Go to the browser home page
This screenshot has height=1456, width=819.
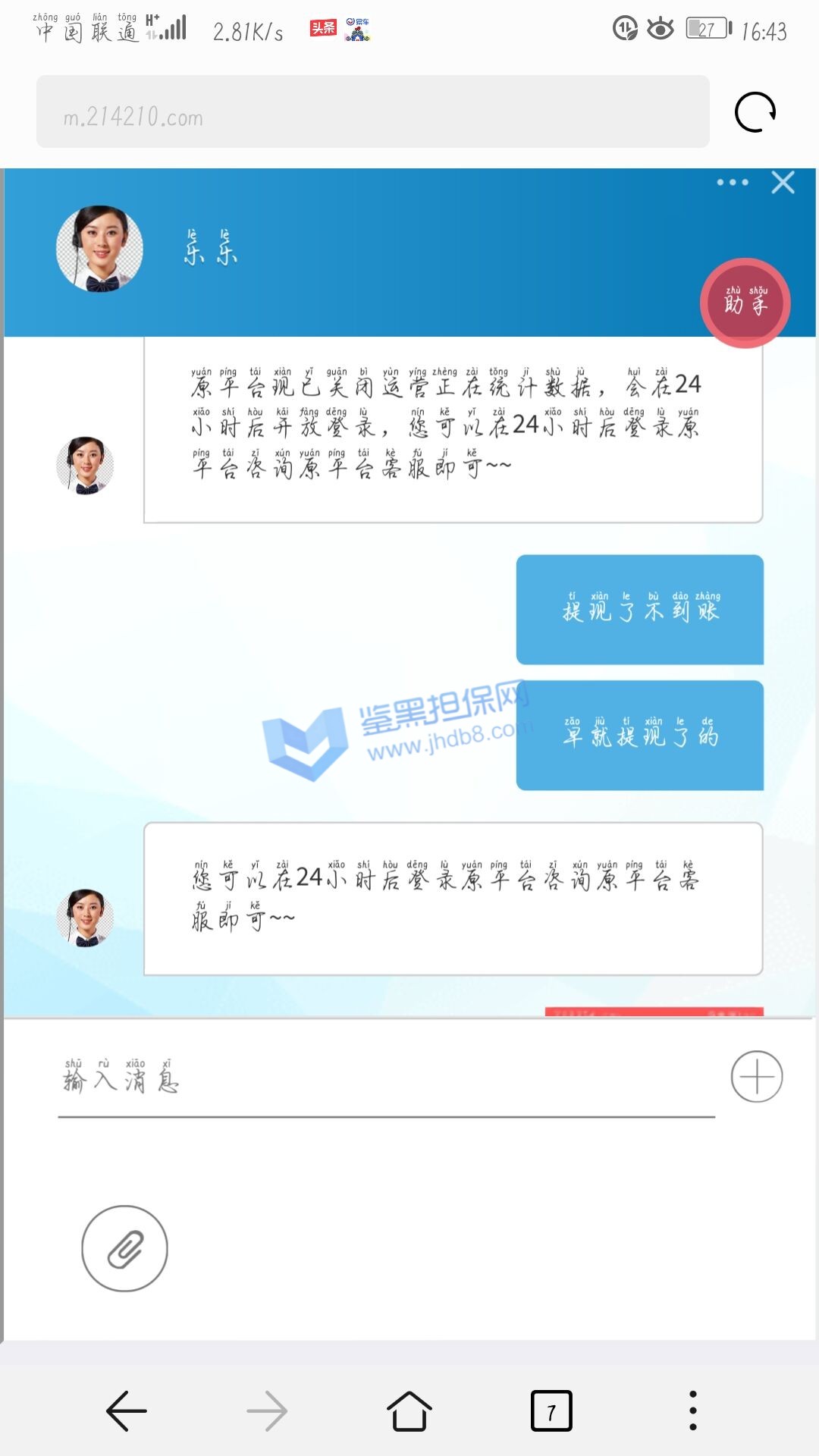409,1411
